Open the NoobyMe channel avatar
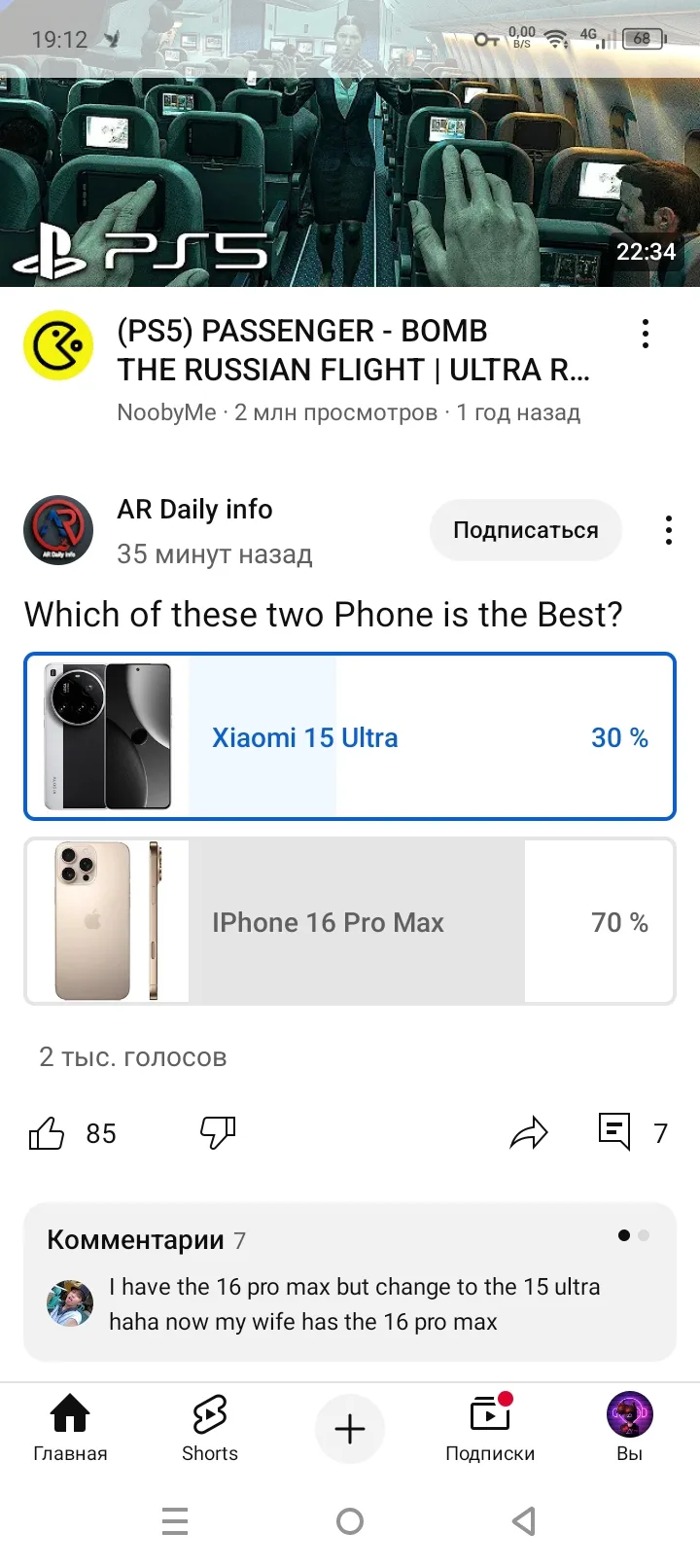This screenshot has height=1568, width=700. point(58,345)
